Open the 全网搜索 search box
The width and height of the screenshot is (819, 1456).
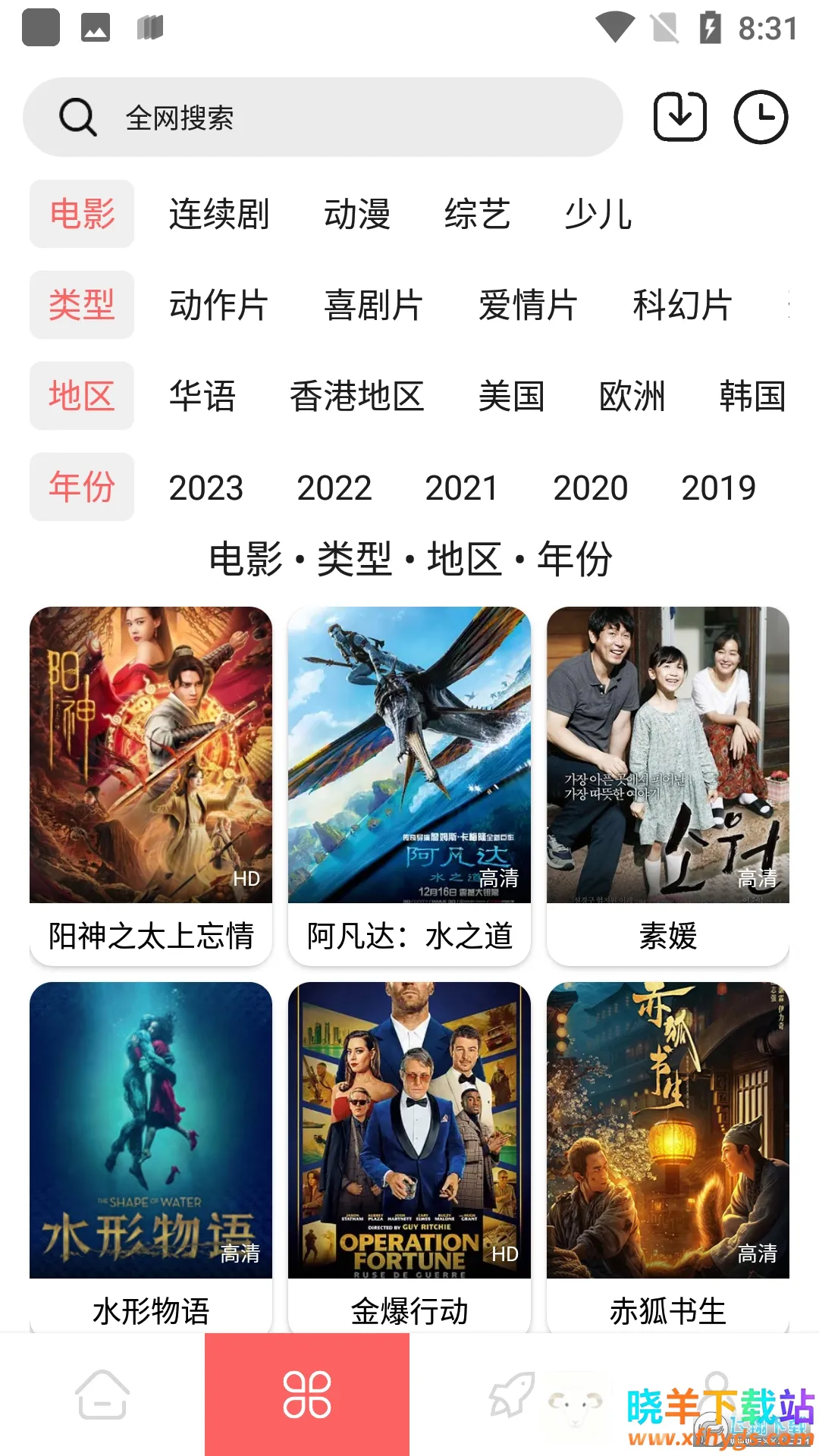322,118
